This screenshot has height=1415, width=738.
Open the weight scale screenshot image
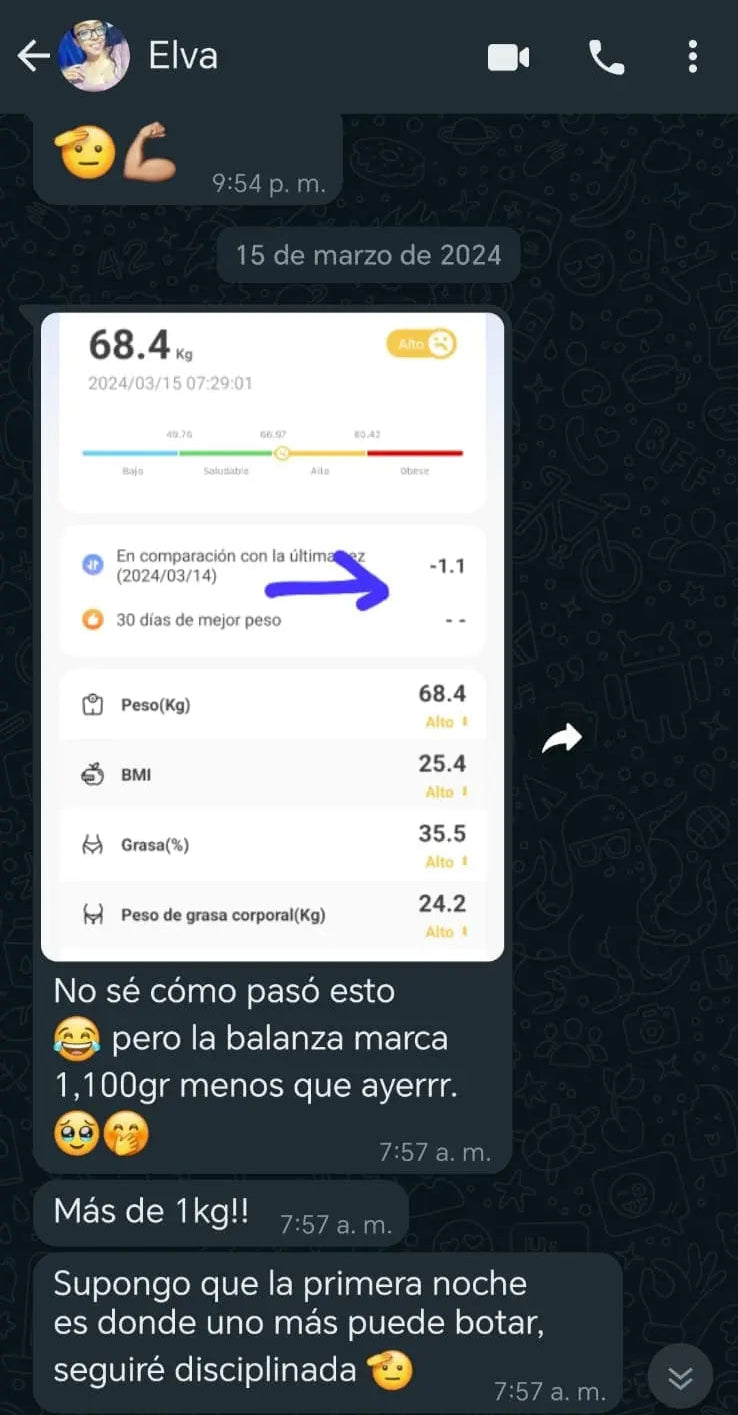click(272, 636)
